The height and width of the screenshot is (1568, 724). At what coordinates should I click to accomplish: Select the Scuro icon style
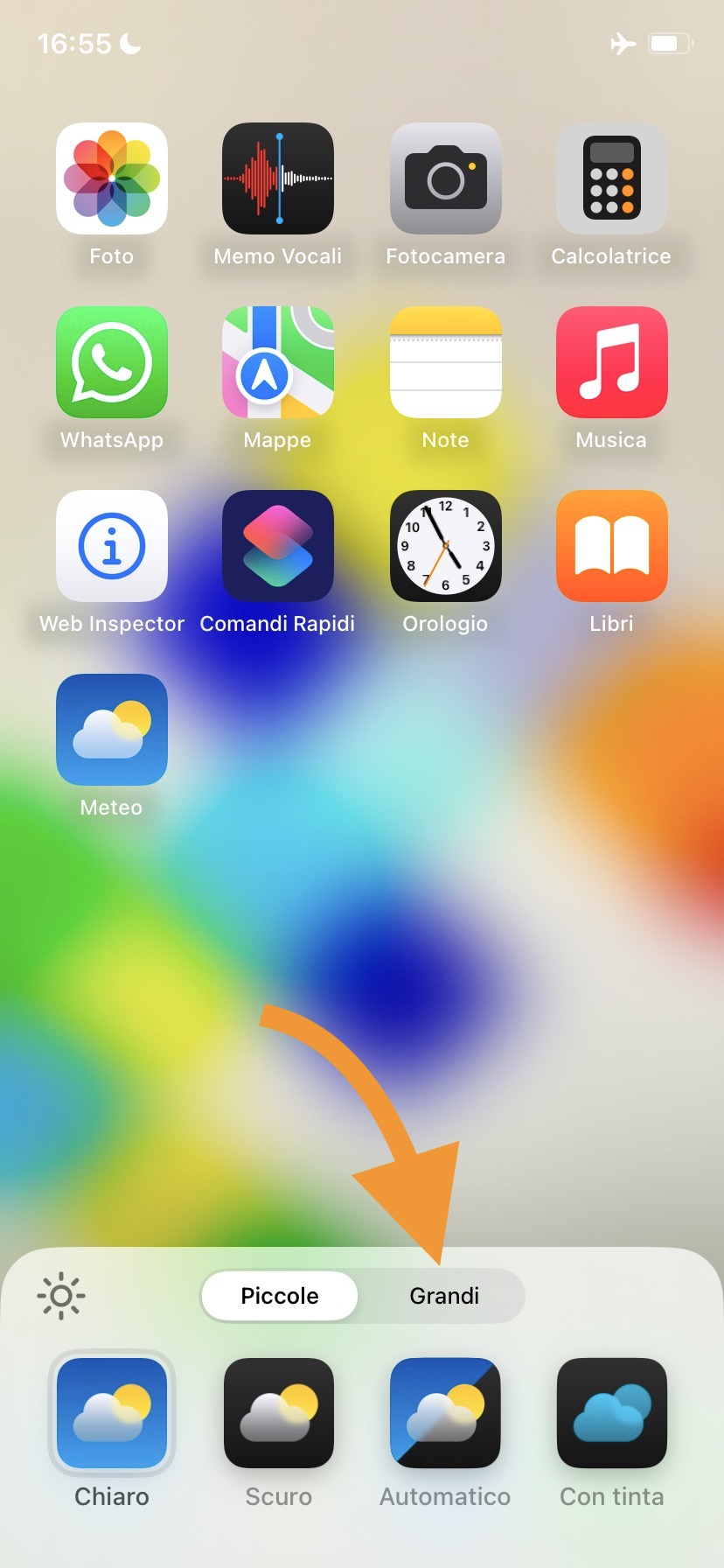pos(278,1413)
